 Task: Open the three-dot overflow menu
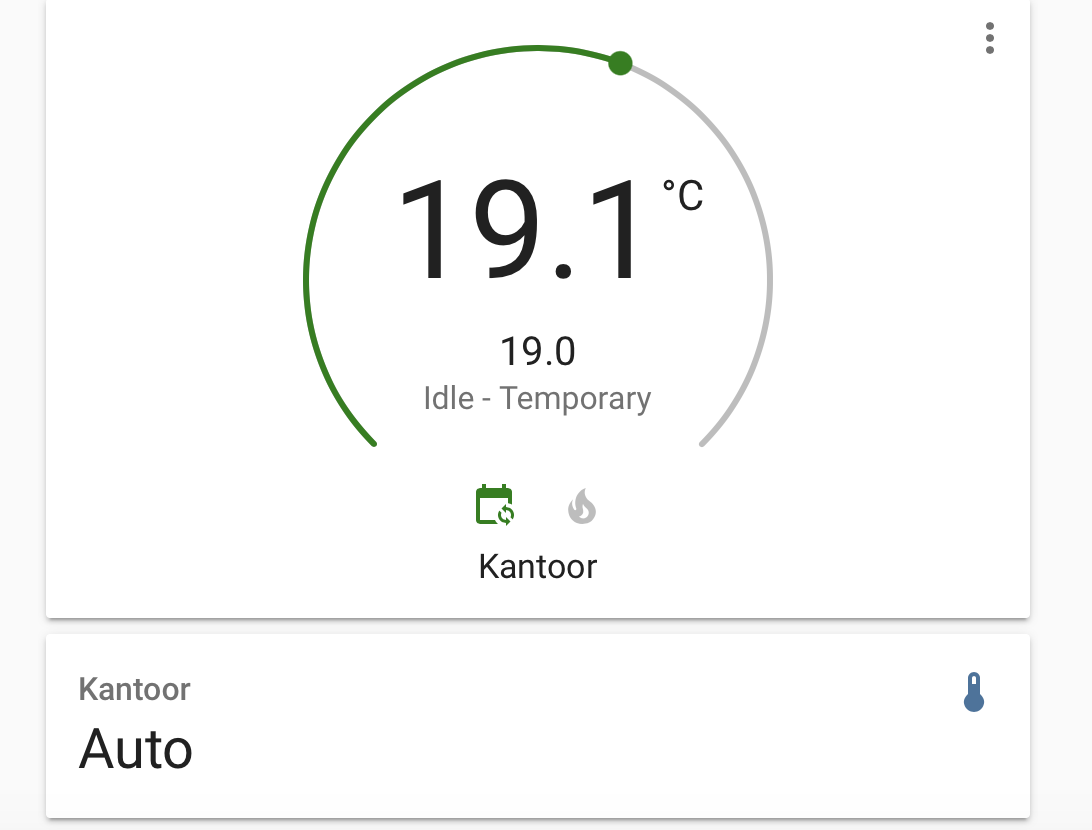click(x=990, y=38)
